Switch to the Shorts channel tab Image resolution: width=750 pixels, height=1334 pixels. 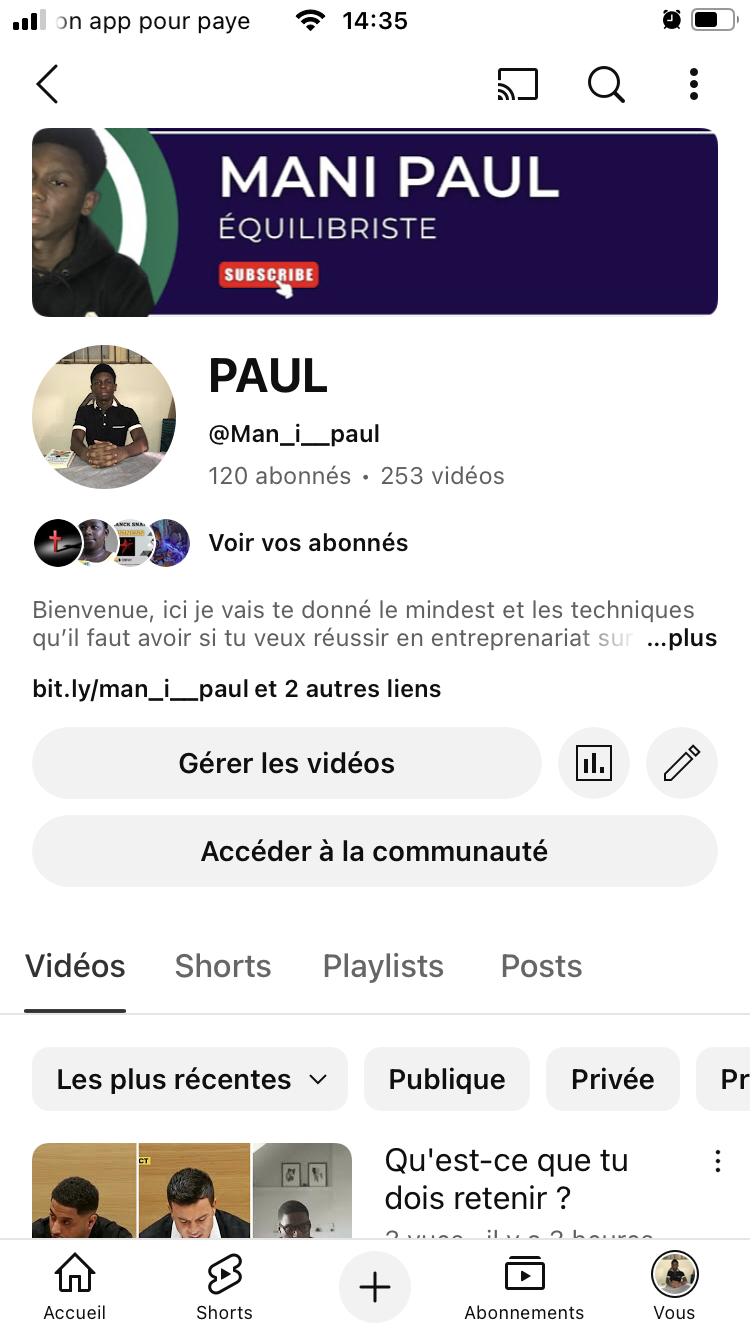pyautogui.click(x=223, y=966)
